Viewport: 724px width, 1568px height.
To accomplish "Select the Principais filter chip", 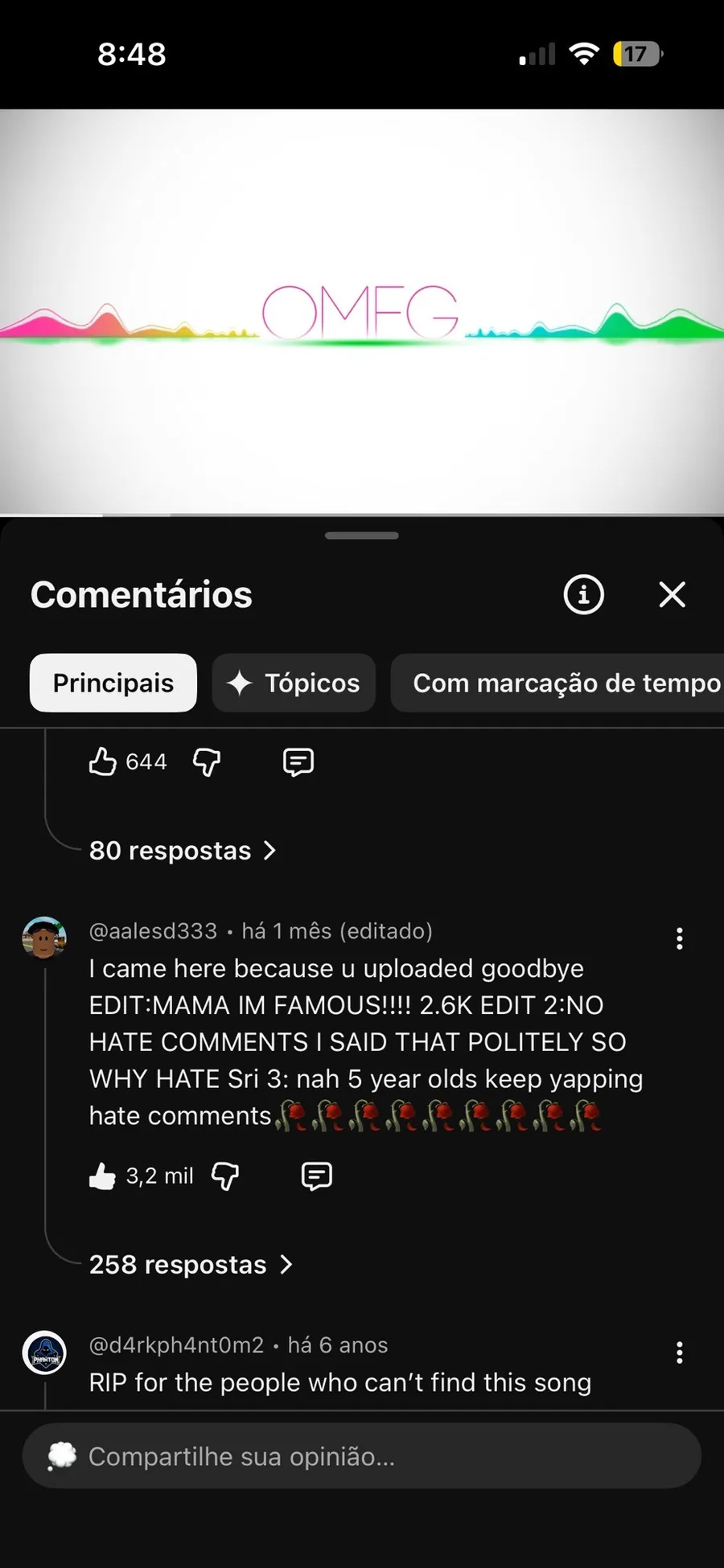I will click(113, 683).
